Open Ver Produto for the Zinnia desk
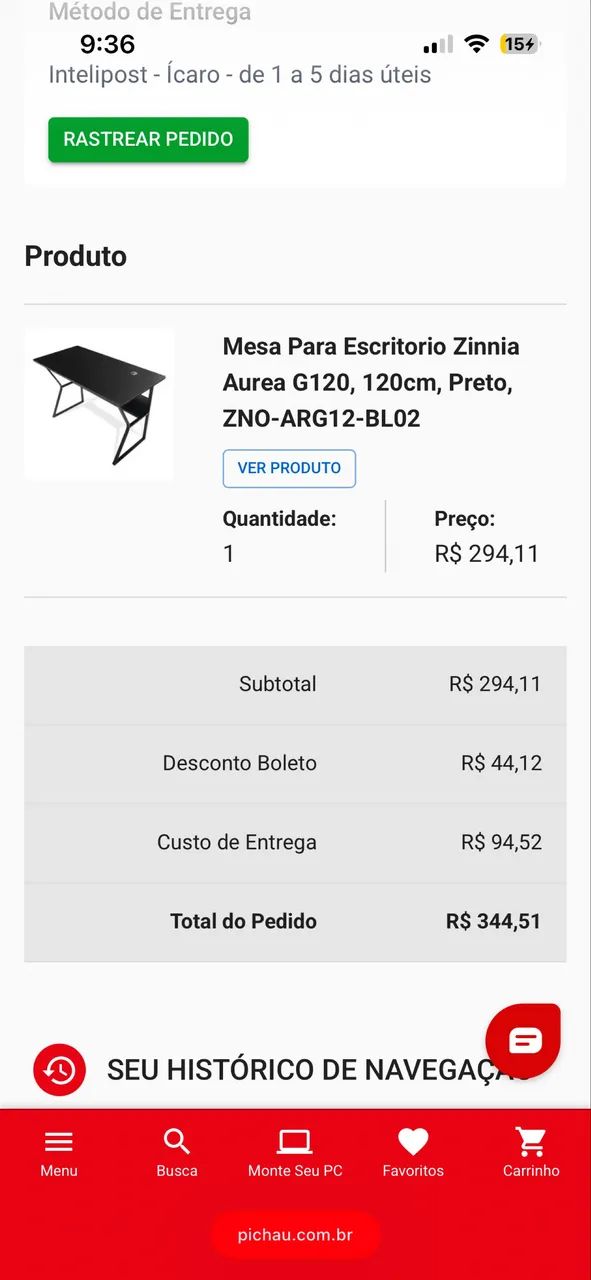This screenshot has height=1280, width=591. (x=289, y=468)
